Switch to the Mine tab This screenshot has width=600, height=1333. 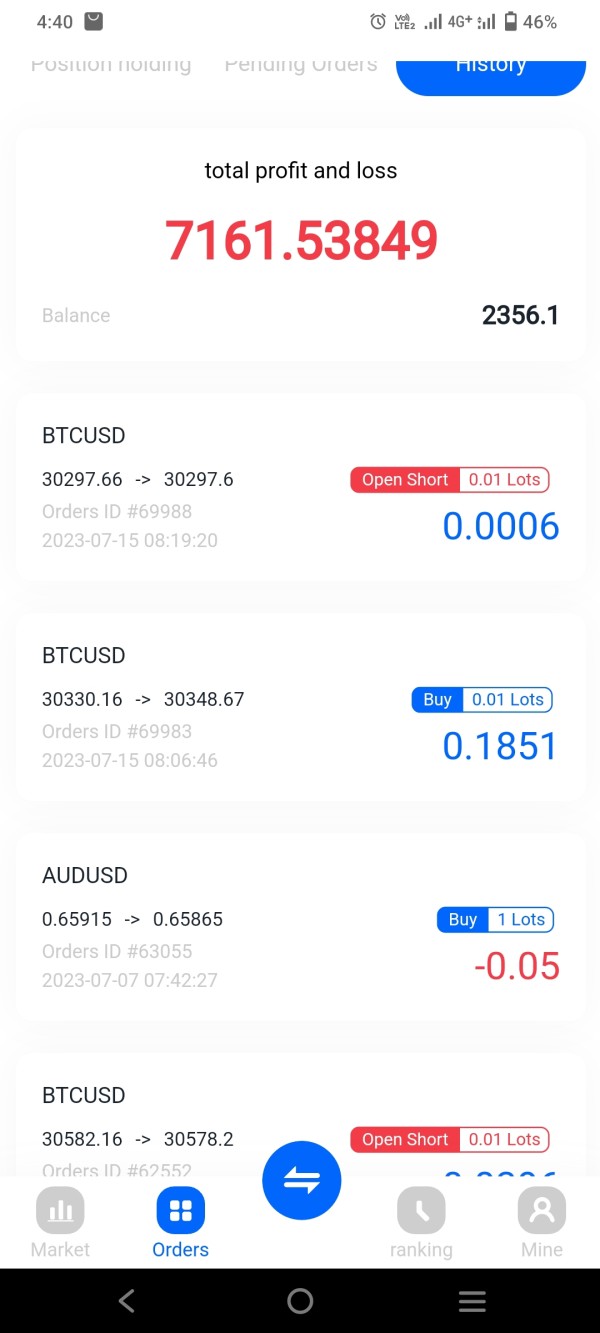coord(541,1222)
